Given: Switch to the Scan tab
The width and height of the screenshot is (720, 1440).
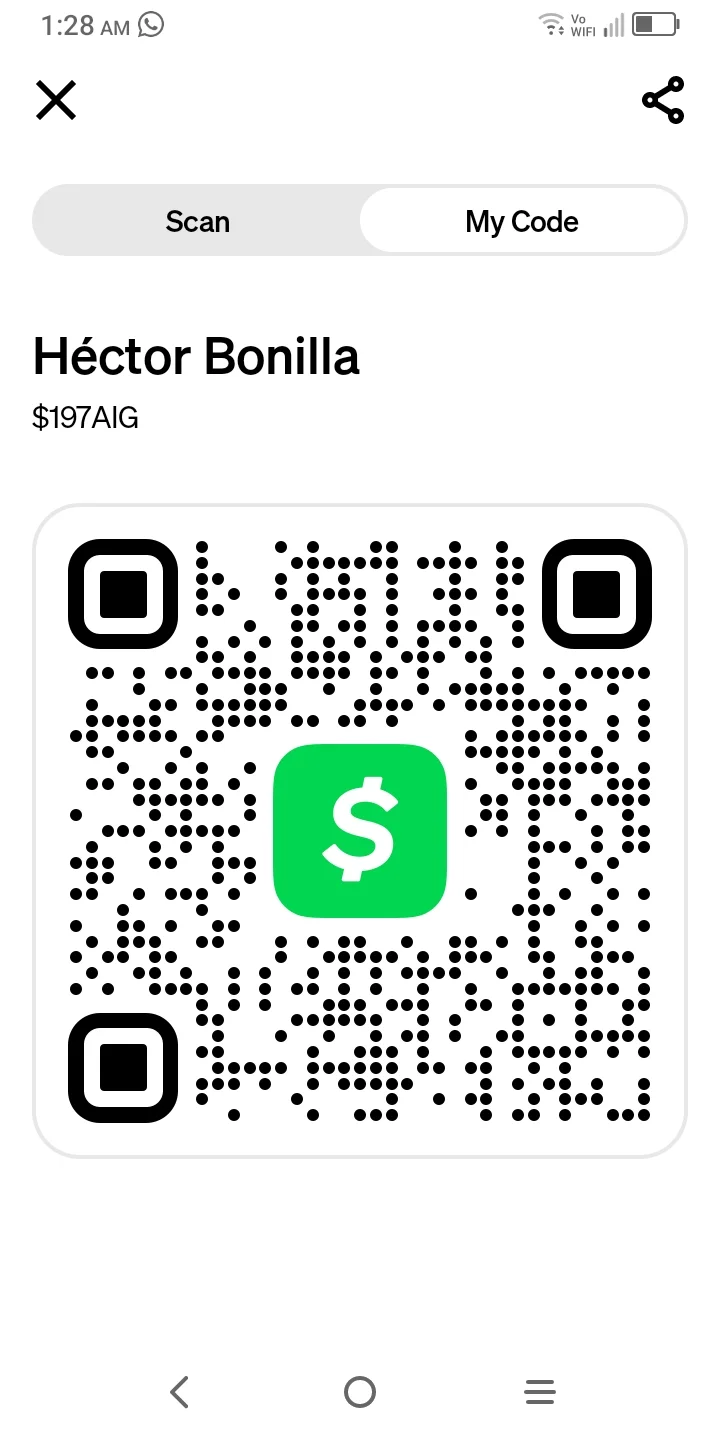Looking at the screenshot, I should point(198,221).
